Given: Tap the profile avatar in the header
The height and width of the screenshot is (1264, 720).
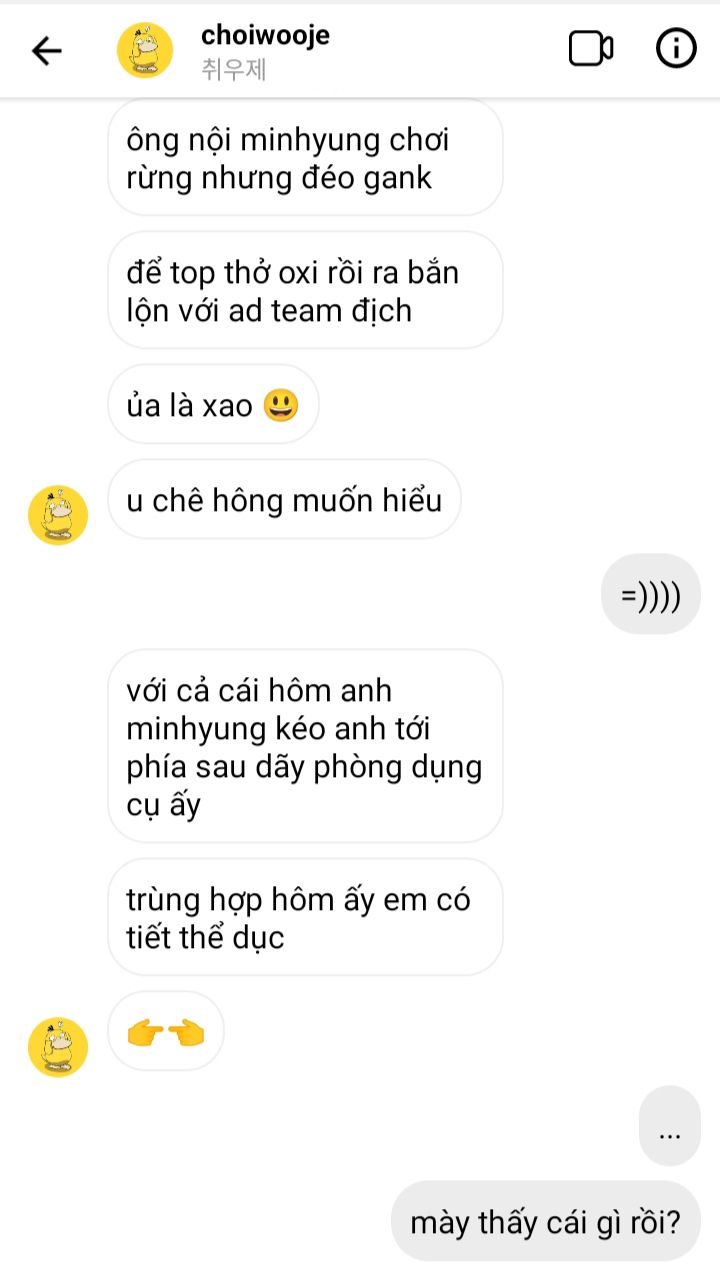Looking at the screenshot, I should coord(145,50).
